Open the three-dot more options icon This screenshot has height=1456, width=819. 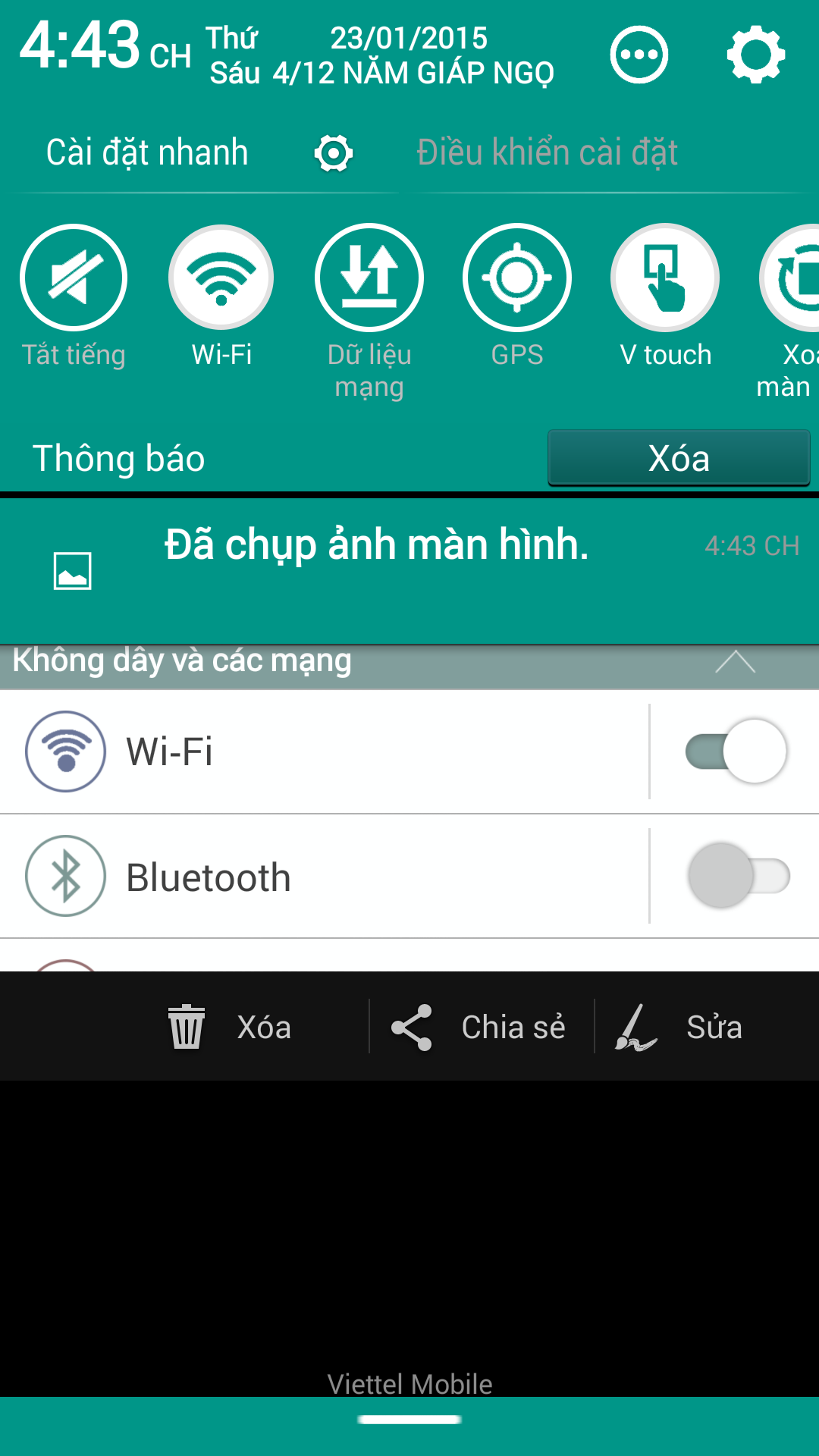coord(639,55)
